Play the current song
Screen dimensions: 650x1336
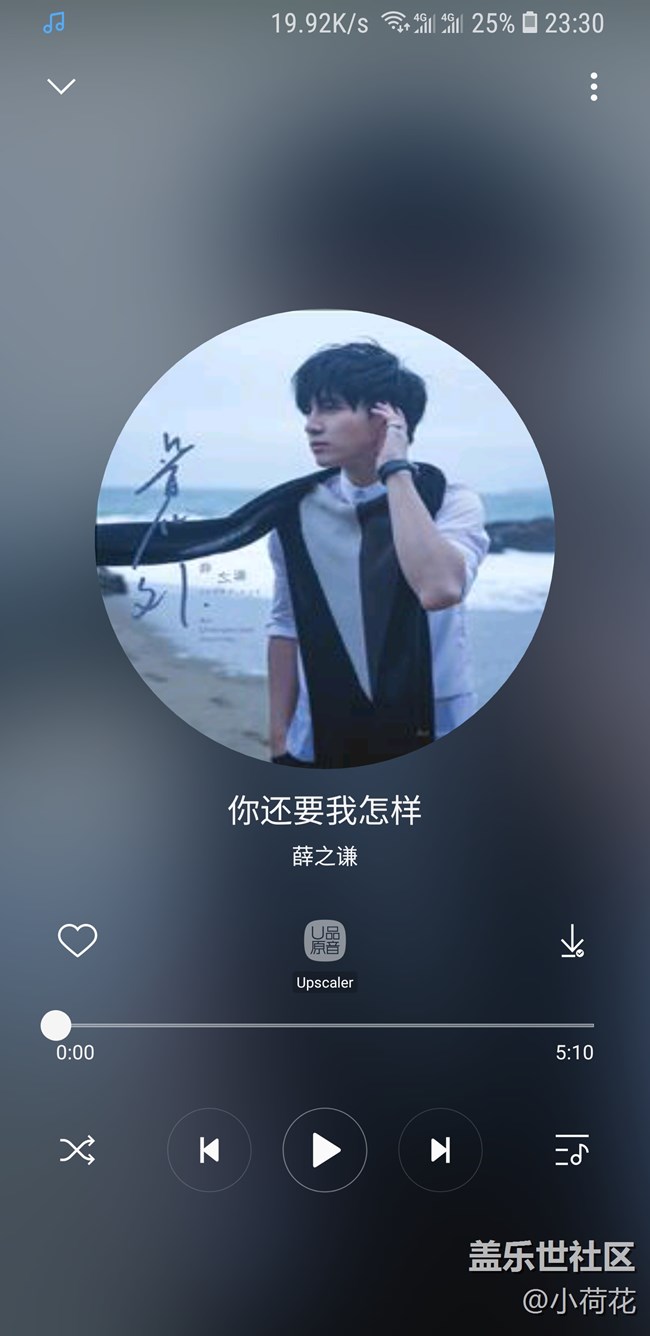tap(325, 1151)
